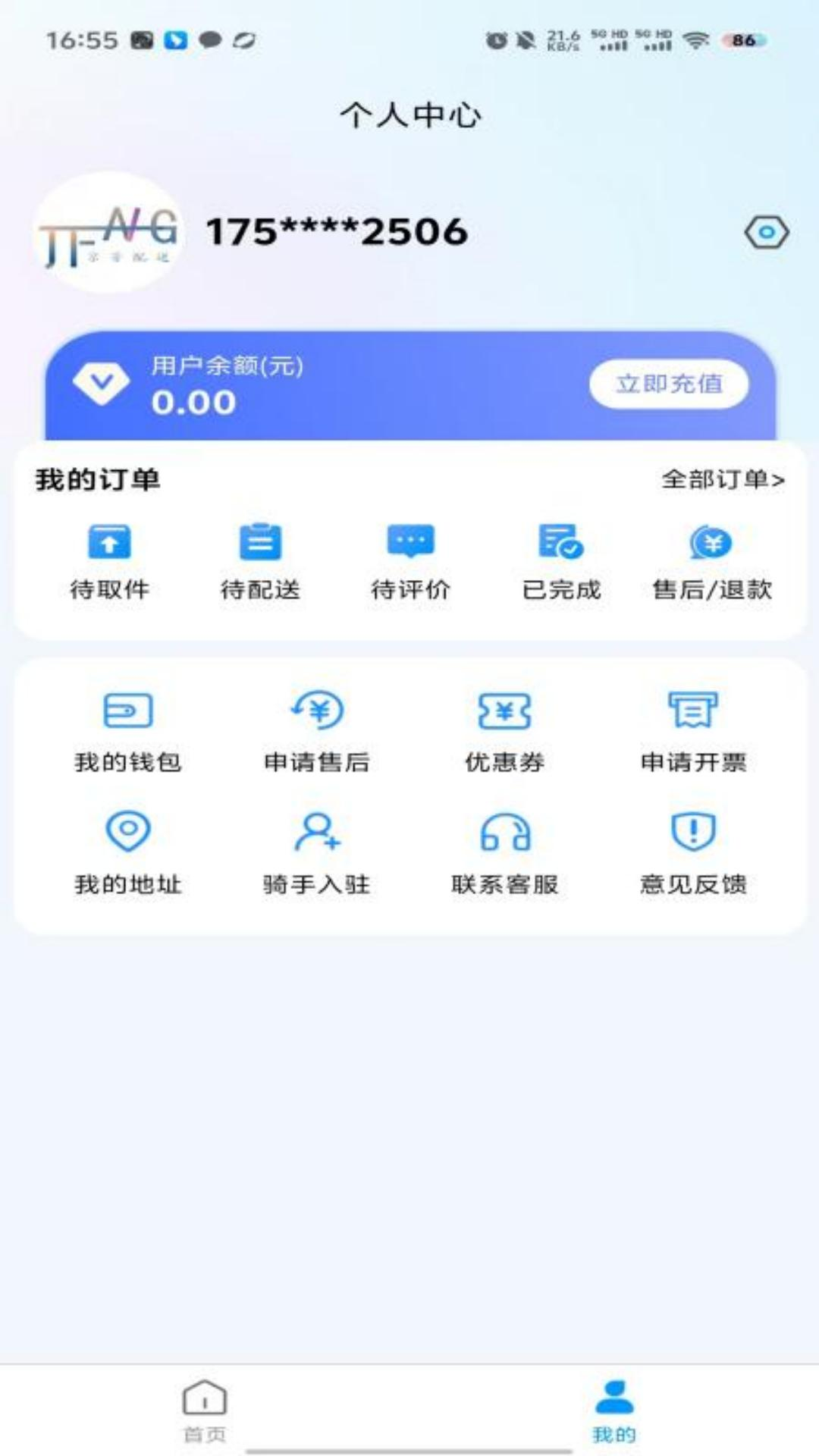Viewport: 819px width, 1456px height.
Task: Select the 骑手入驻 rider registration icon
Action: click(316, 833)
